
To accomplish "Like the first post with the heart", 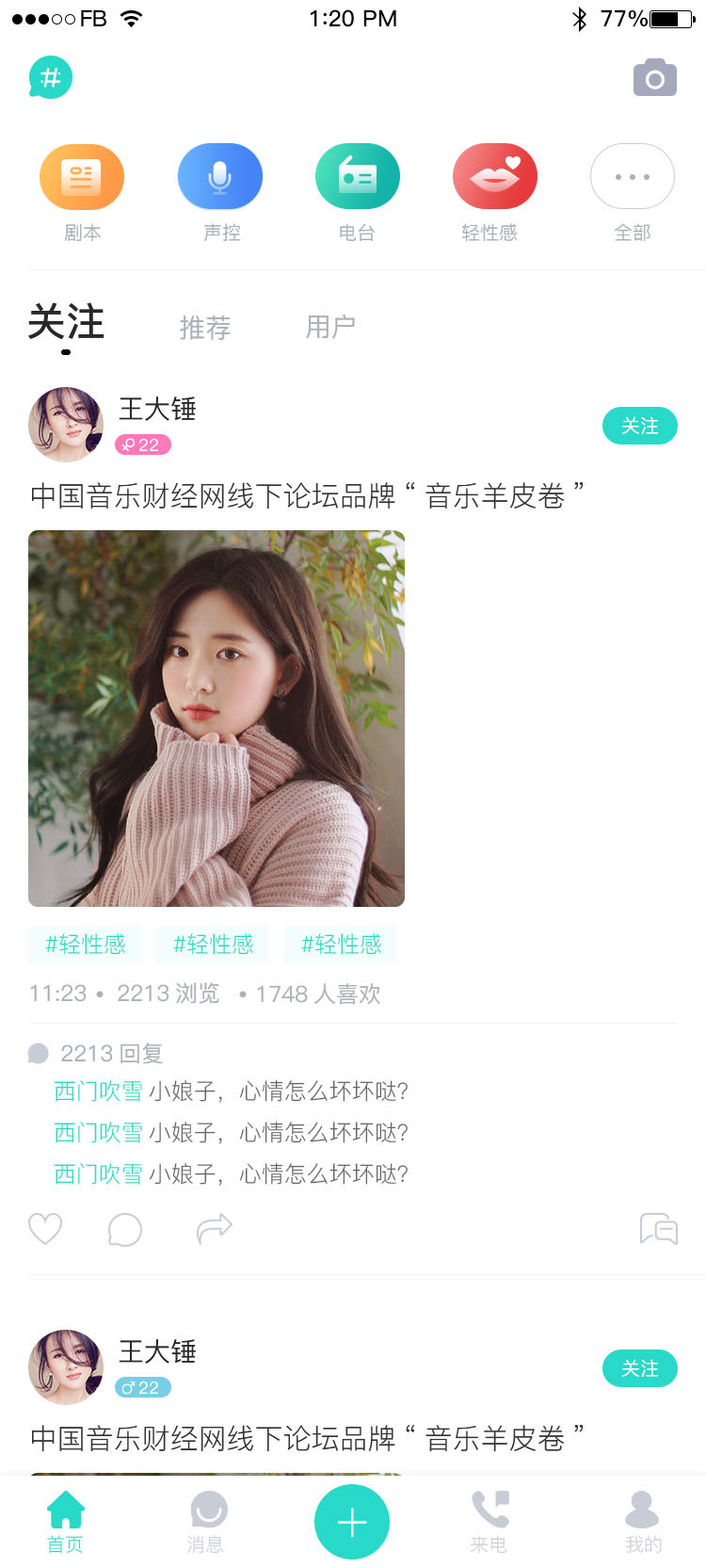I will coord(45,1229).
